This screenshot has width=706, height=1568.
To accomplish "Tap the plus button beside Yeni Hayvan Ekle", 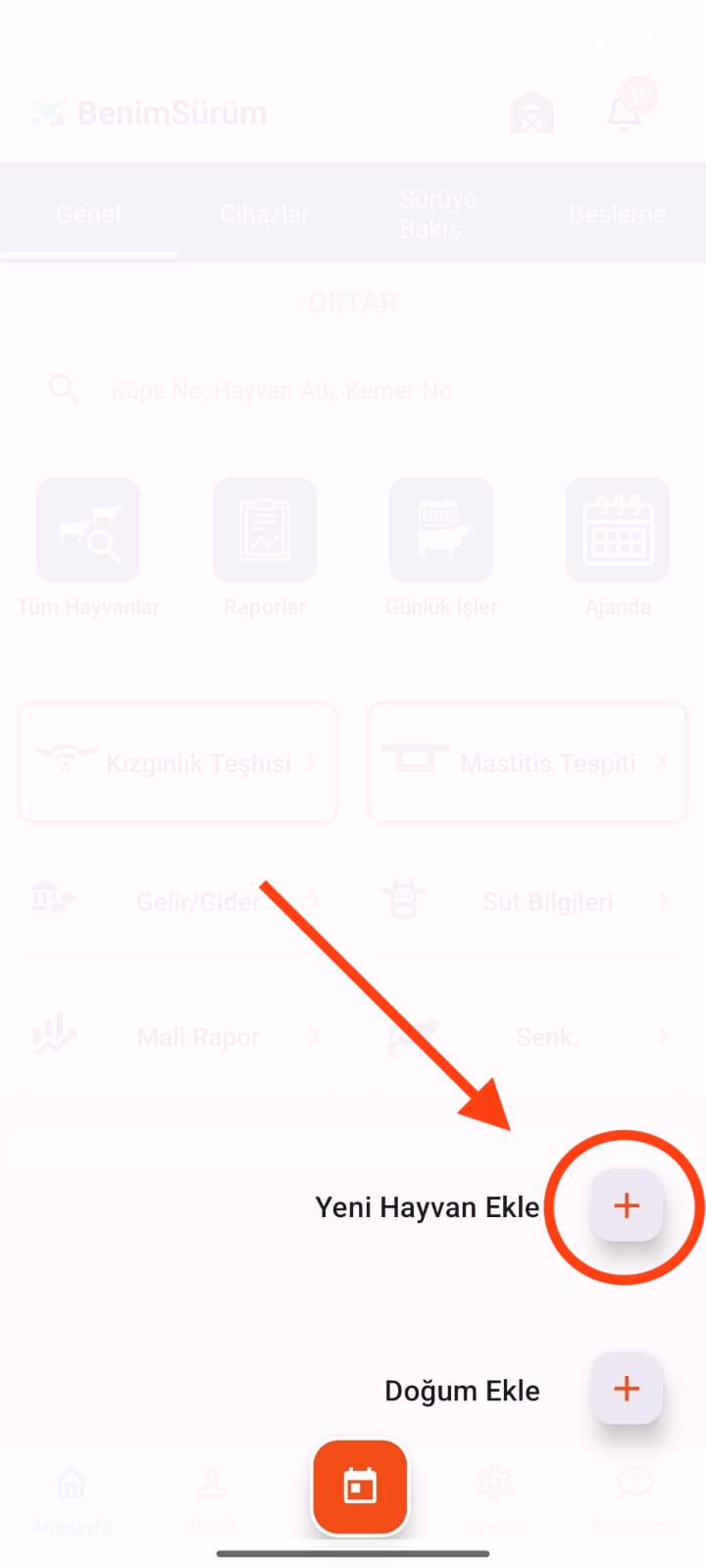I will [x=627, y=1205].
